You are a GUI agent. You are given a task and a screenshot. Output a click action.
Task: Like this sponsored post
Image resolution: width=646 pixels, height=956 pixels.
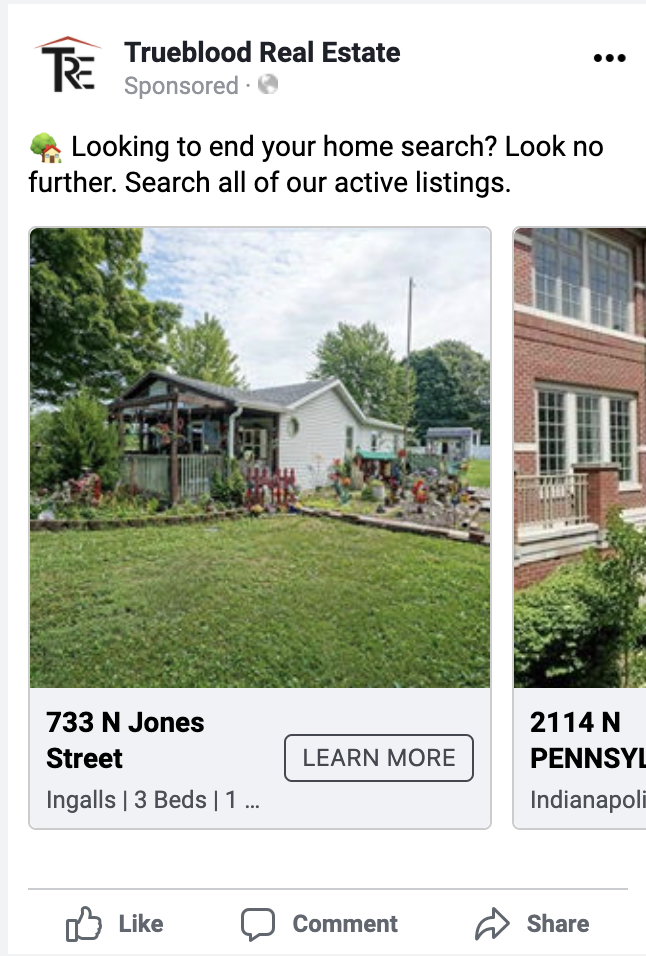click(114, 924)
